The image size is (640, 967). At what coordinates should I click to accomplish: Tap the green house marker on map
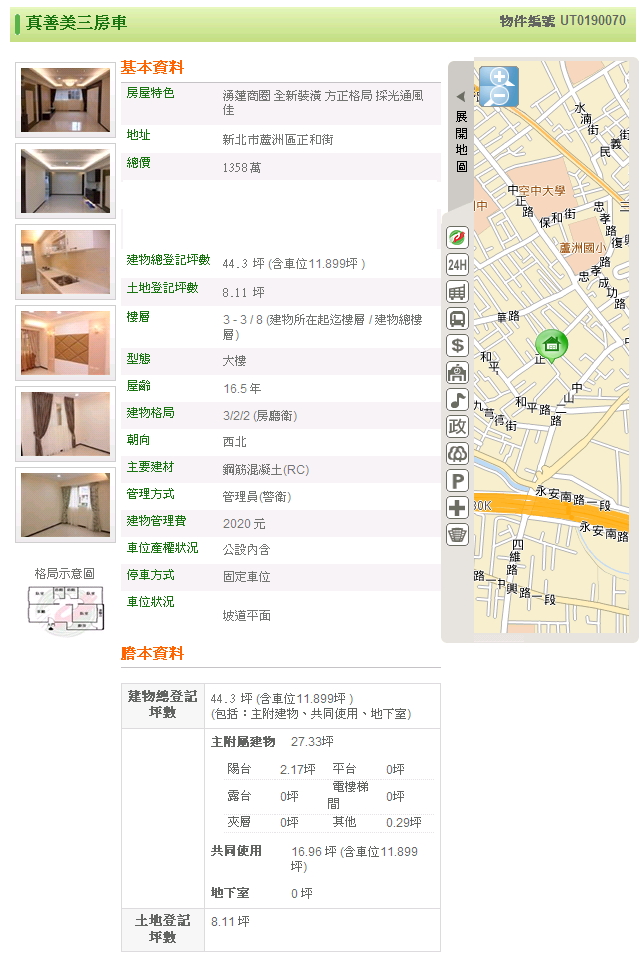coord(551,346)
